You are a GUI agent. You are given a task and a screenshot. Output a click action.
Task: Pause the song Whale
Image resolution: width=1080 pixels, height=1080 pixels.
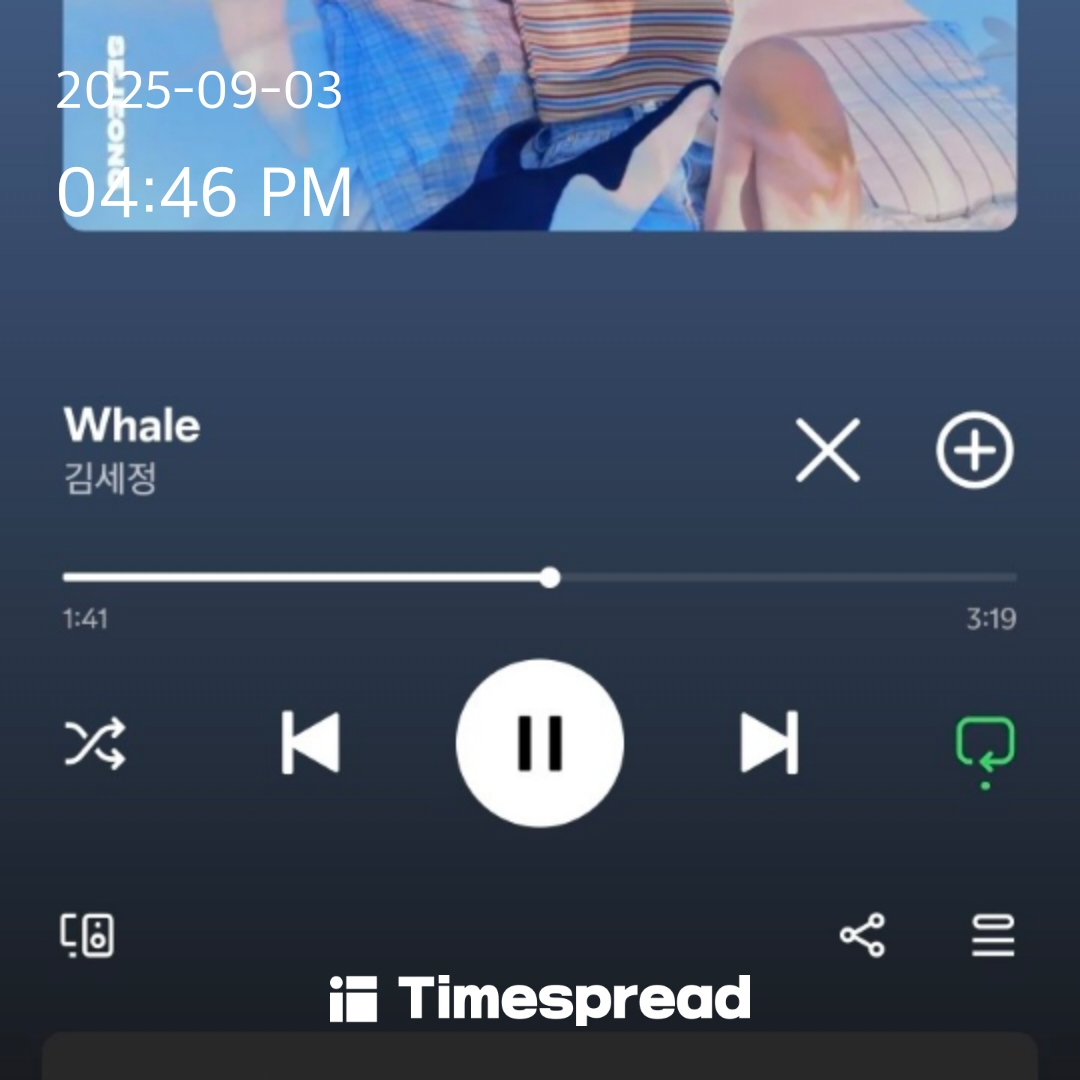click(540, 743)
